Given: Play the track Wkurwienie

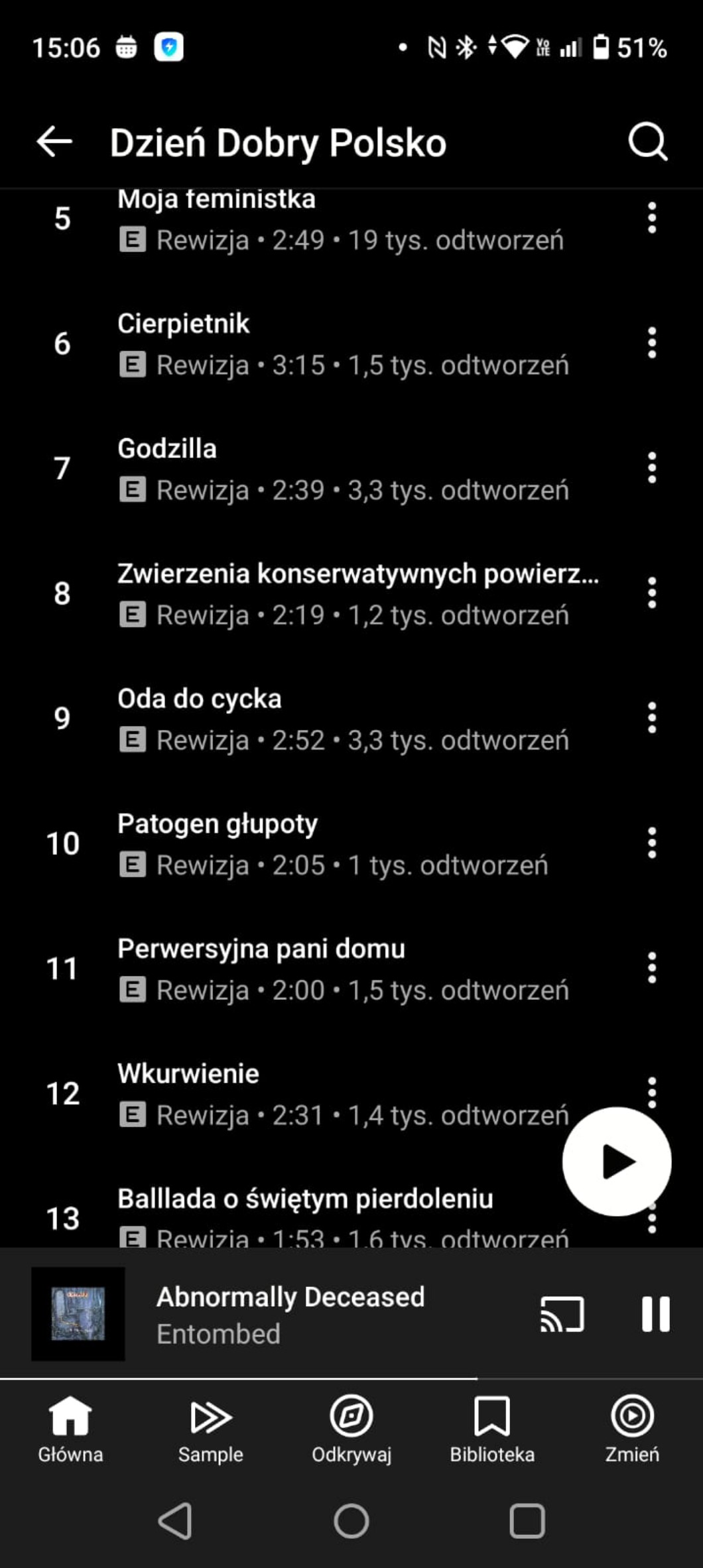Looking at the screenshot, I should tap(332, 1094).
